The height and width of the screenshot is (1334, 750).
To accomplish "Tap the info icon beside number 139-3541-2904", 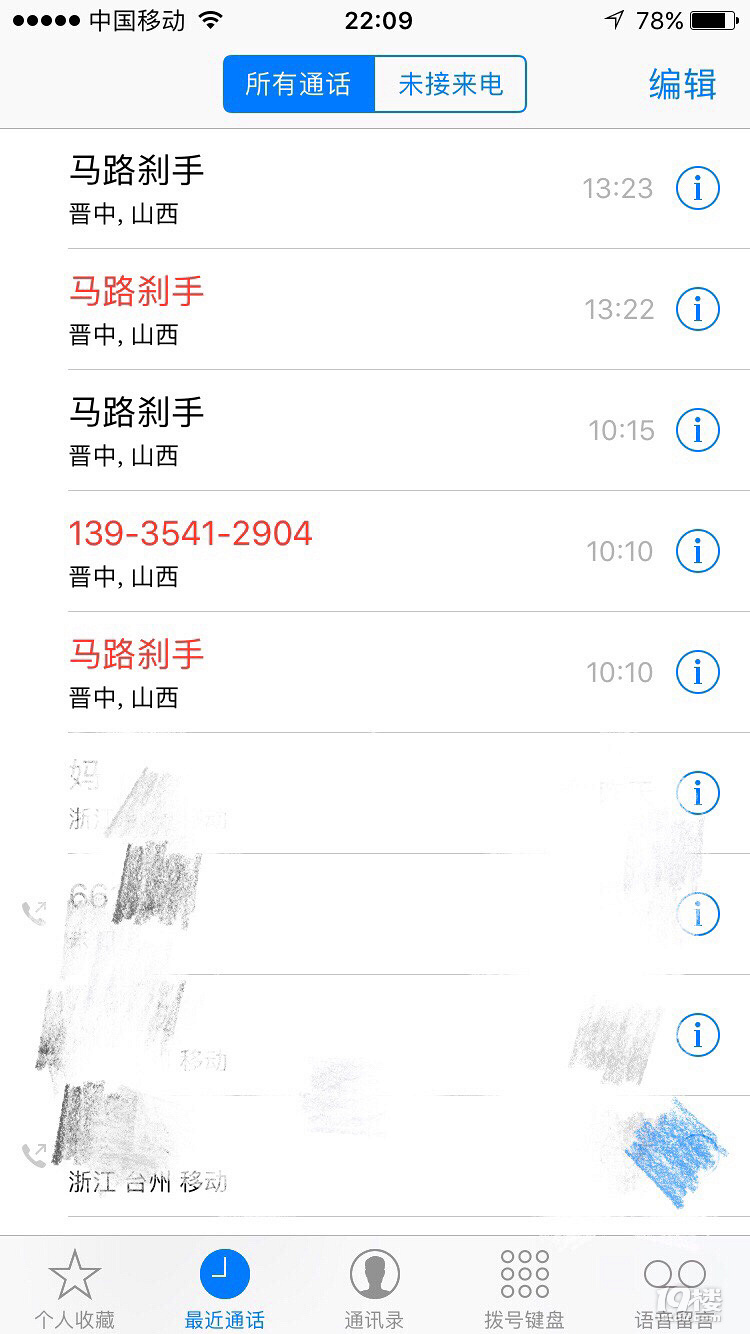I will (697, 551).
